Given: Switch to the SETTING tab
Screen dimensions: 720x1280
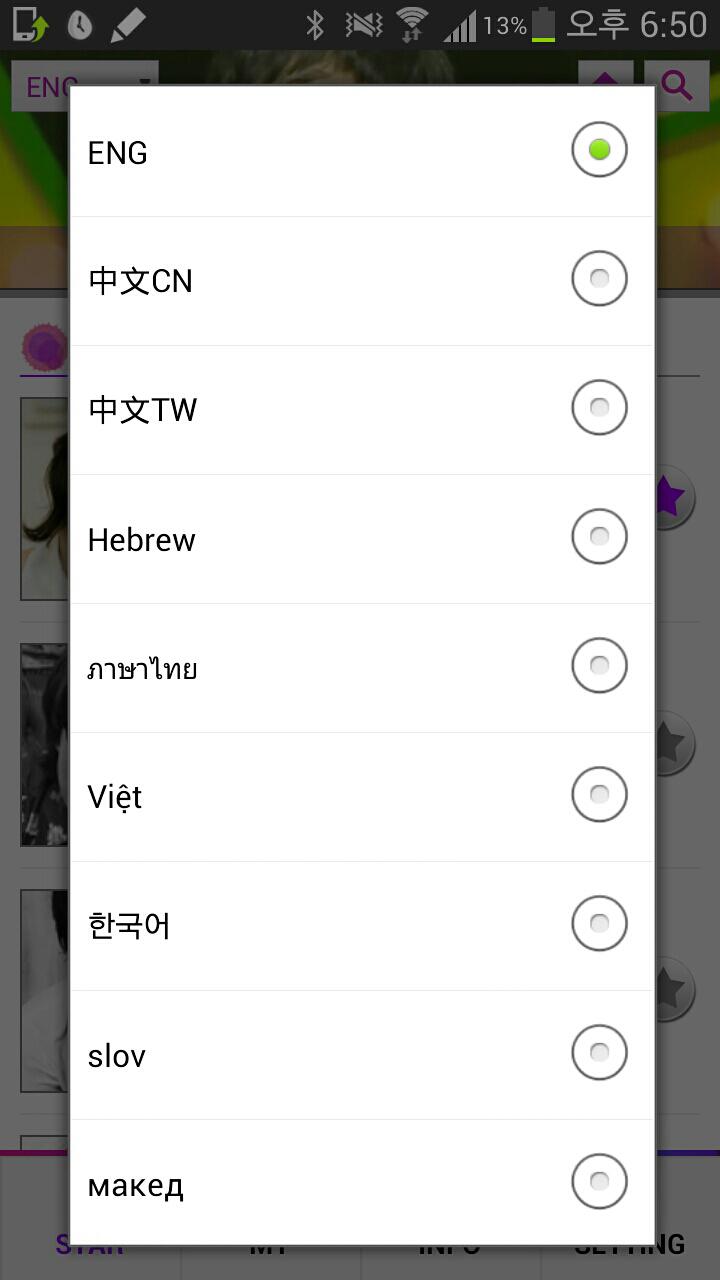Looking at the screenshot, I should click(x=630, y=1243).
